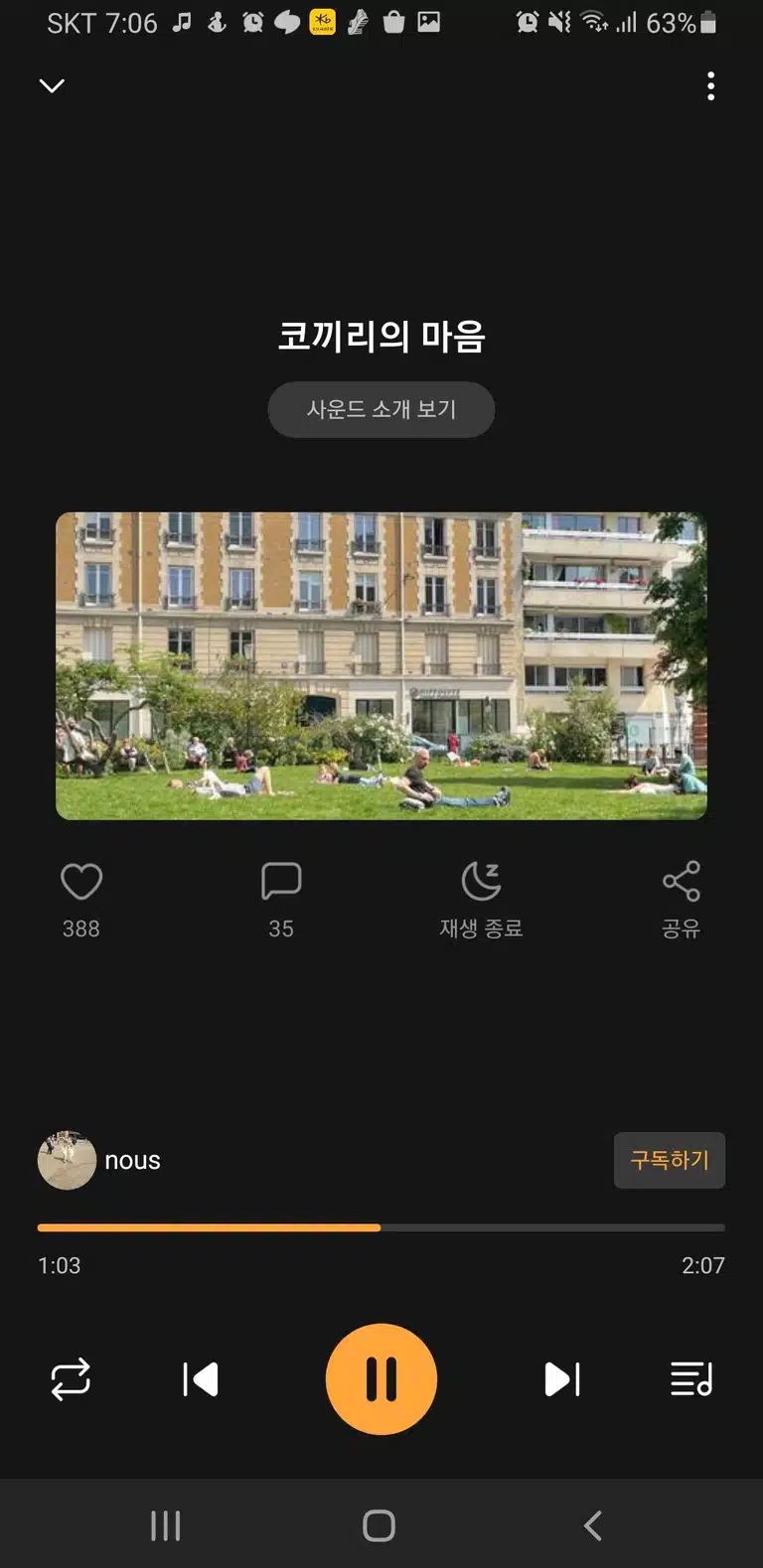Viewport: 763px width, 1568px height.
Task: Skip to the previous track
Action: (201, 1379)
